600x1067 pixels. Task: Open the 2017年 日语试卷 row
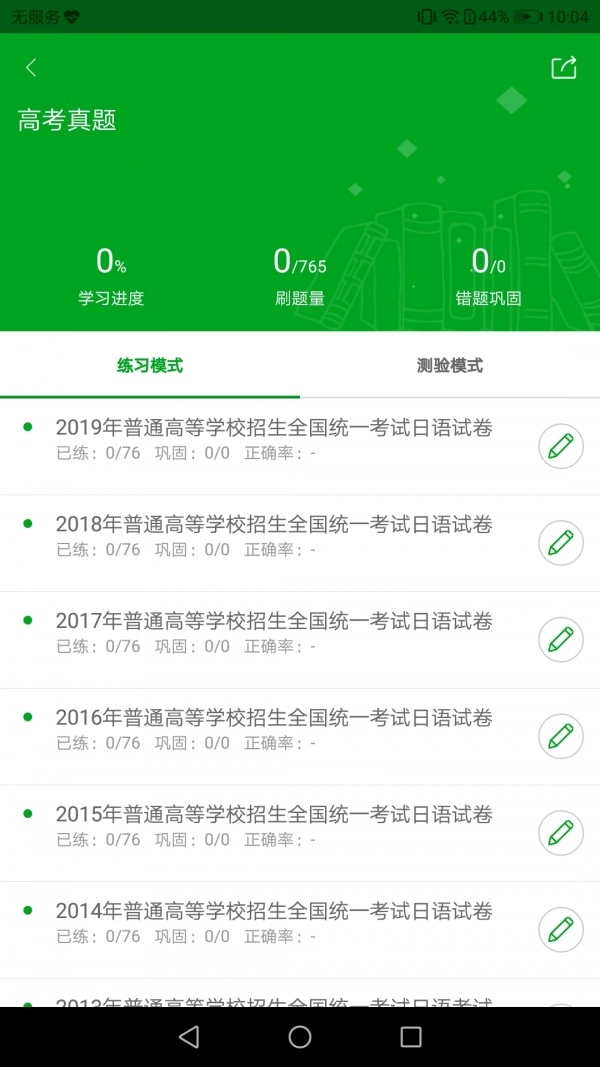pyautogui.click(x=274, y=622)
